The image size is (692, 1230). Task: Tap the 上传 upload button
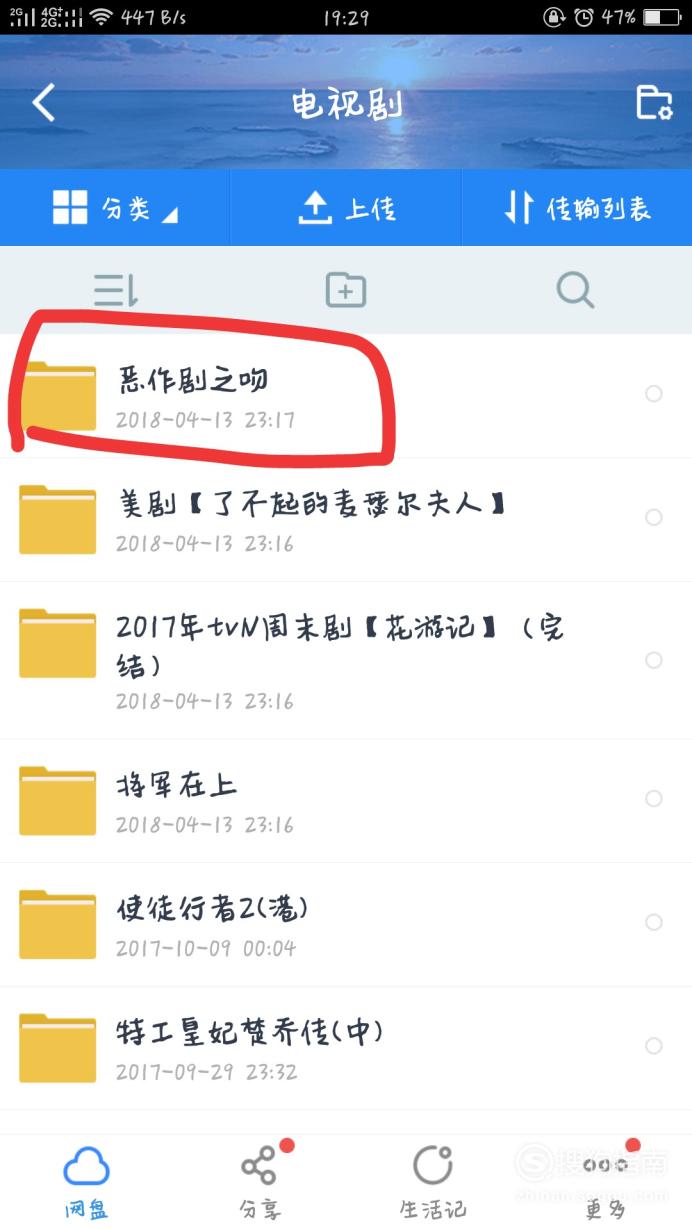346,208
